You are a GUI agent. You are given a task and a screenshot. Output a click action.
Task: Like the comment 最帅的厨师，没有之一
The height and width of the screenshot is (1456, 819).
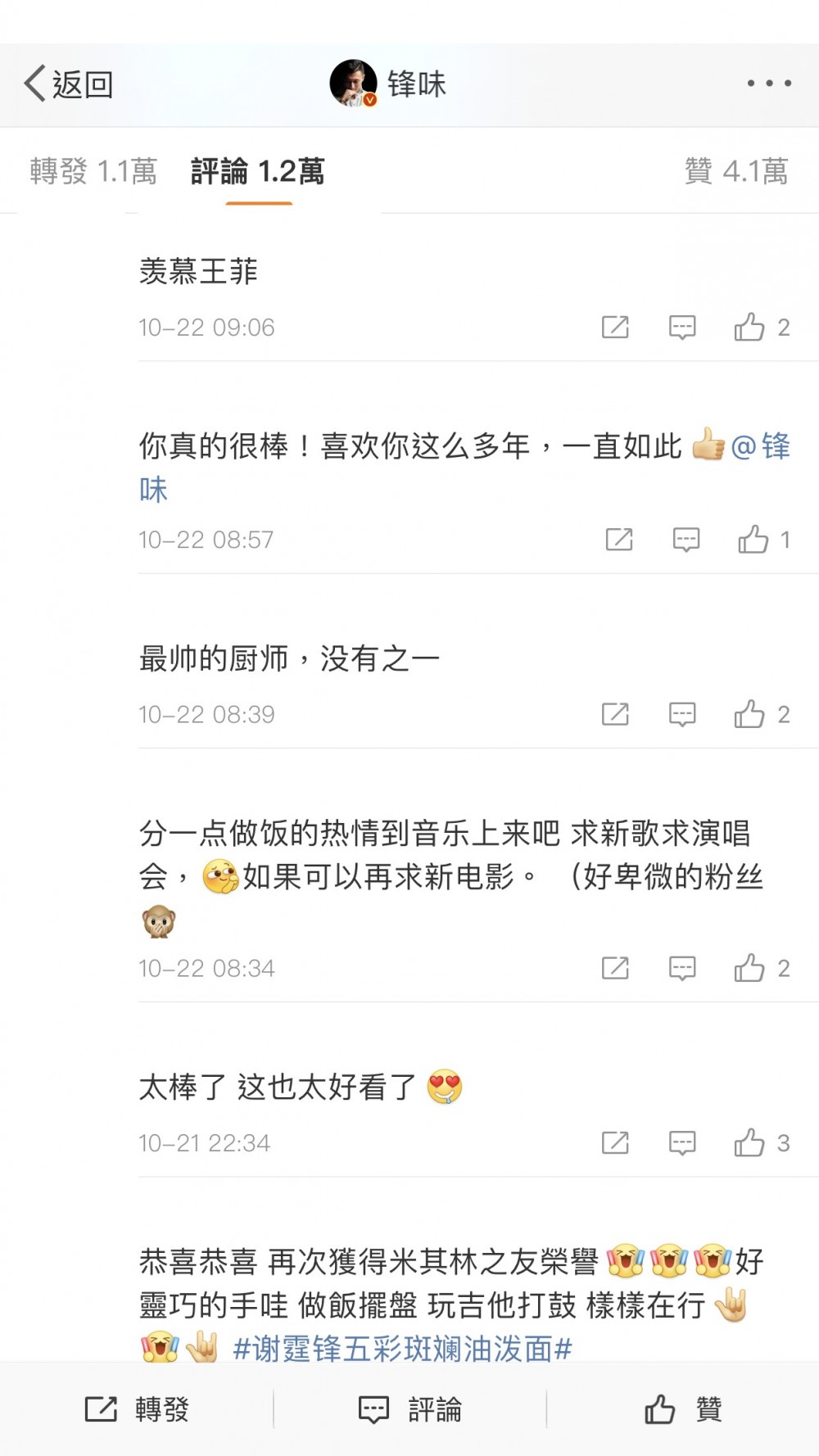[750, 715]
